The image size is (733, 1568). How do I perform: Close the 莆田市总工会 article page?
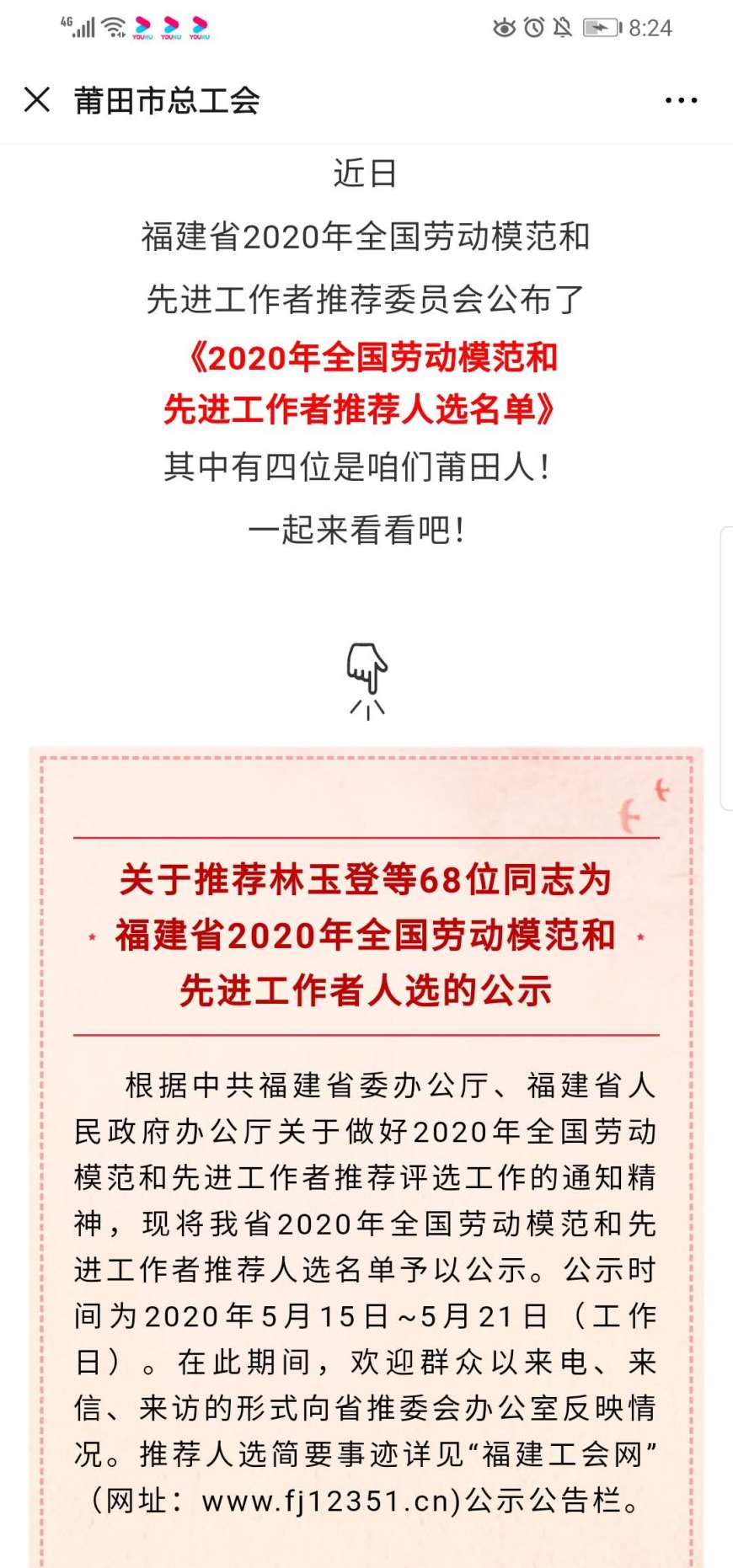[37, 100]
